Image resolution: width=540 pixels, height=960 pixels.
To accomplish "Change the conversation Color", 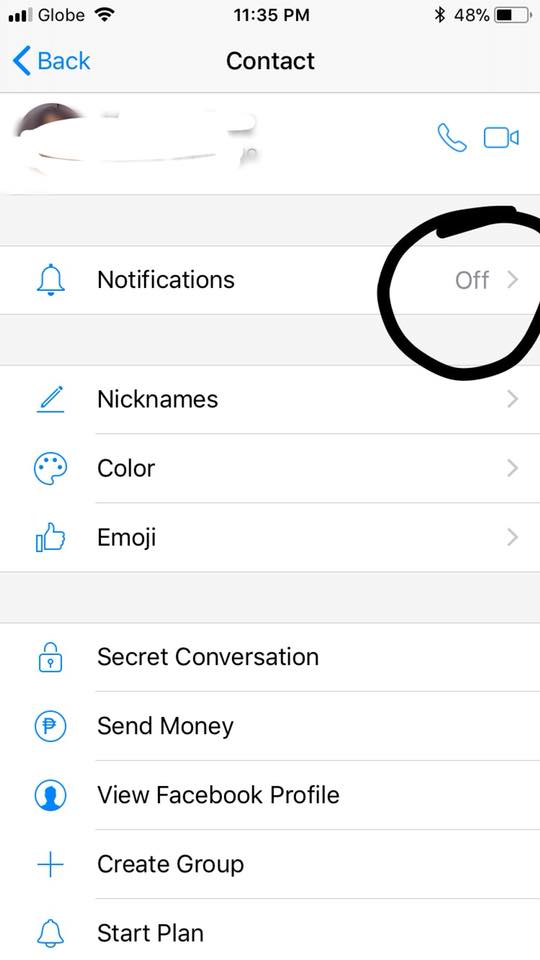I will (270, 468).
